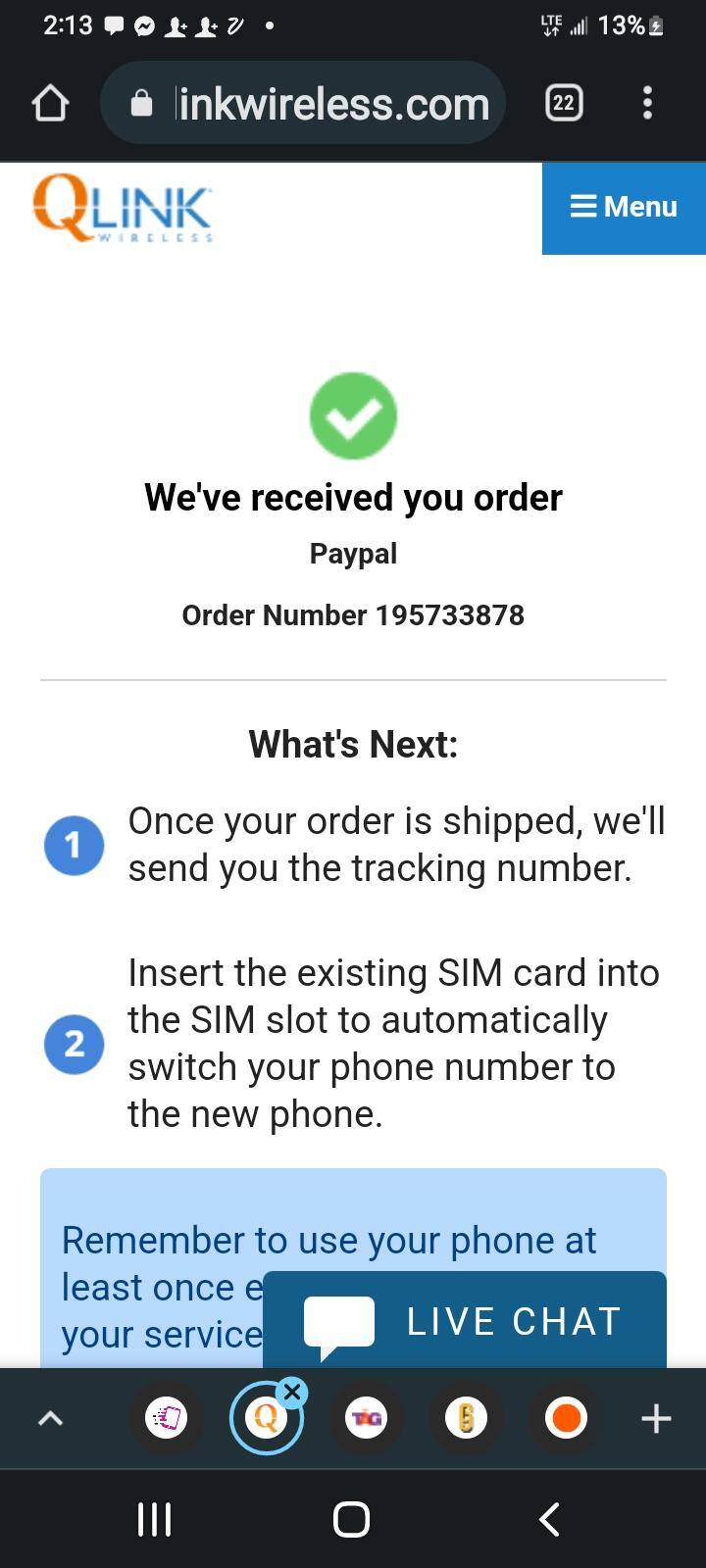The width and height of the screenshot is (706, 1568).
Task: Expand the tab strip with up chevron
Action: pyautogui.click(x=50, y=1418)
